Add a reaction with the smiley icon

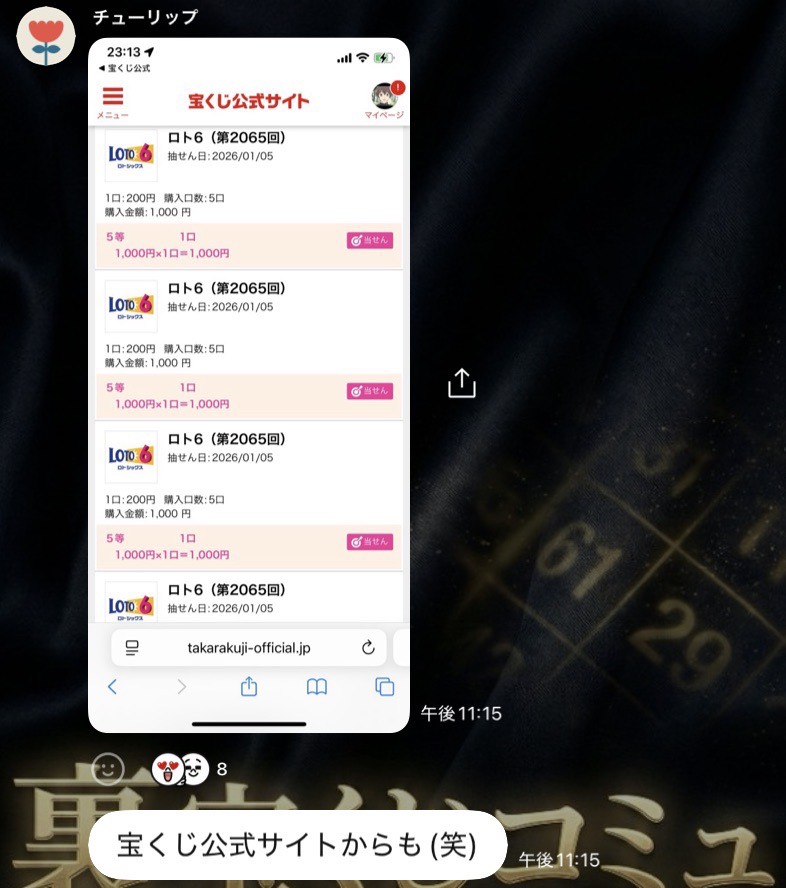pos(108,768)
